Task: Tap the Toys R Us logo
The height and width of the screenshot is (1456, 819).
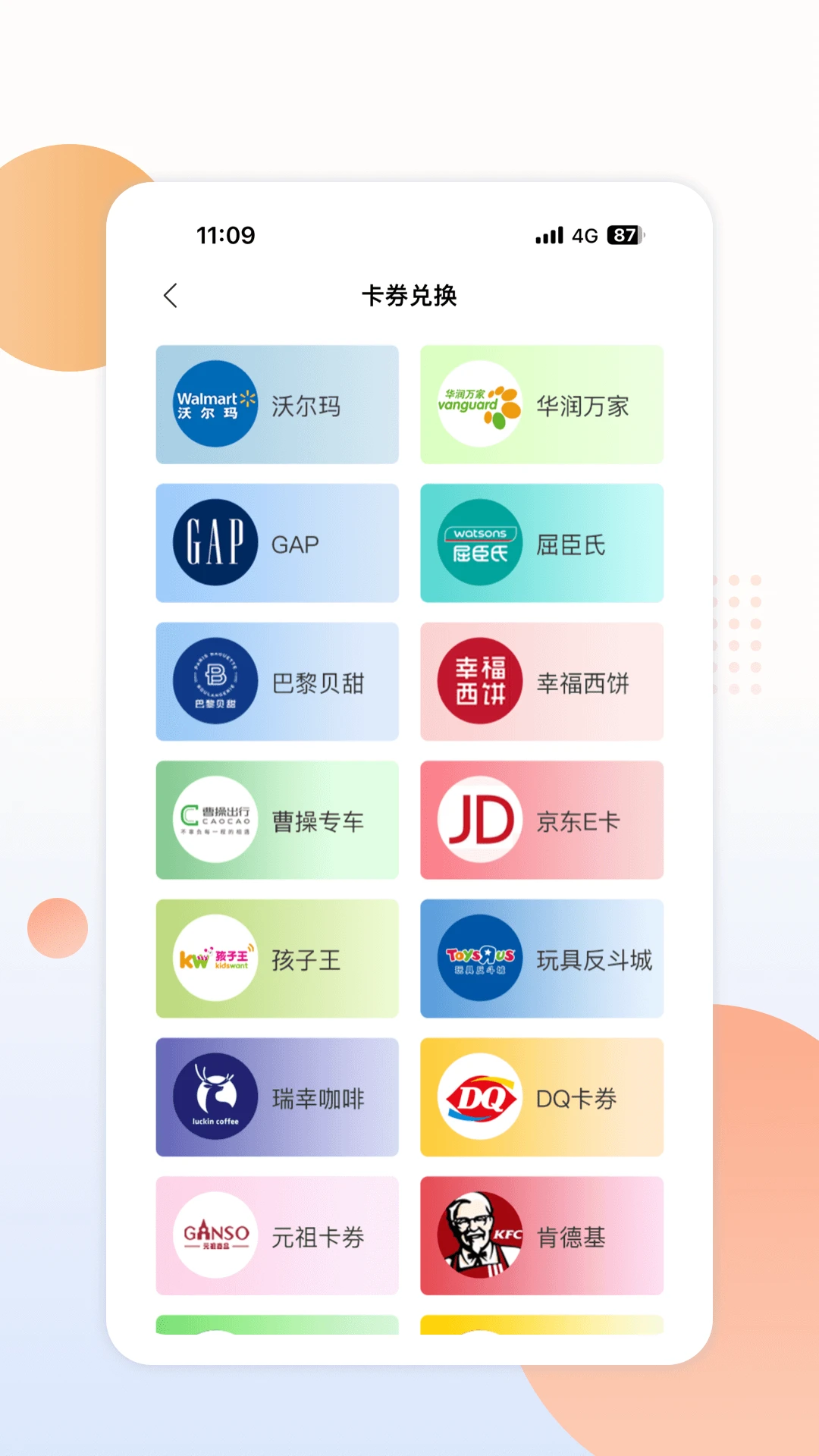Action: (x=477, y=959)
